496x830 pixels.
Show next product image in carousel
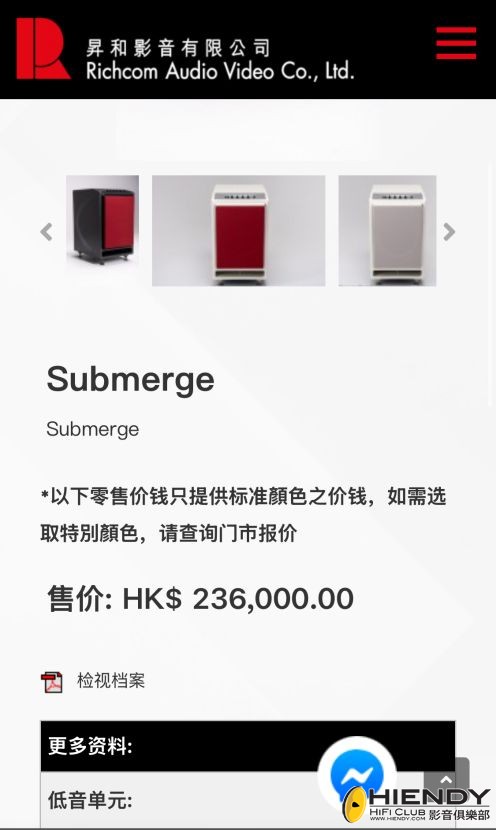pyautogui.click(x=449, y=232)
